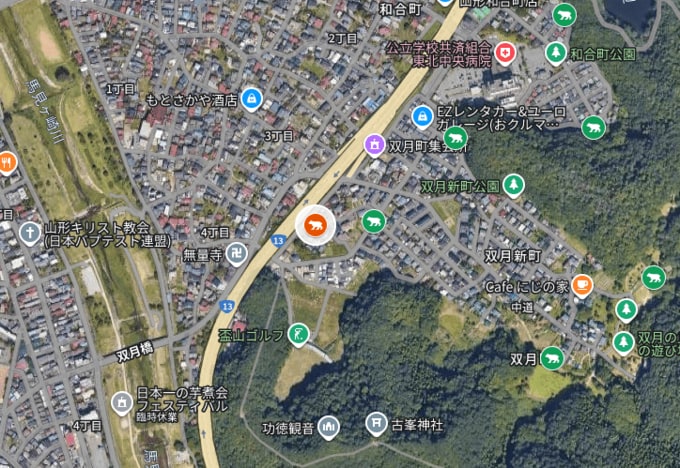Select the 双月新町公園 park marker
680x468 pixels.
coord(514,185)
